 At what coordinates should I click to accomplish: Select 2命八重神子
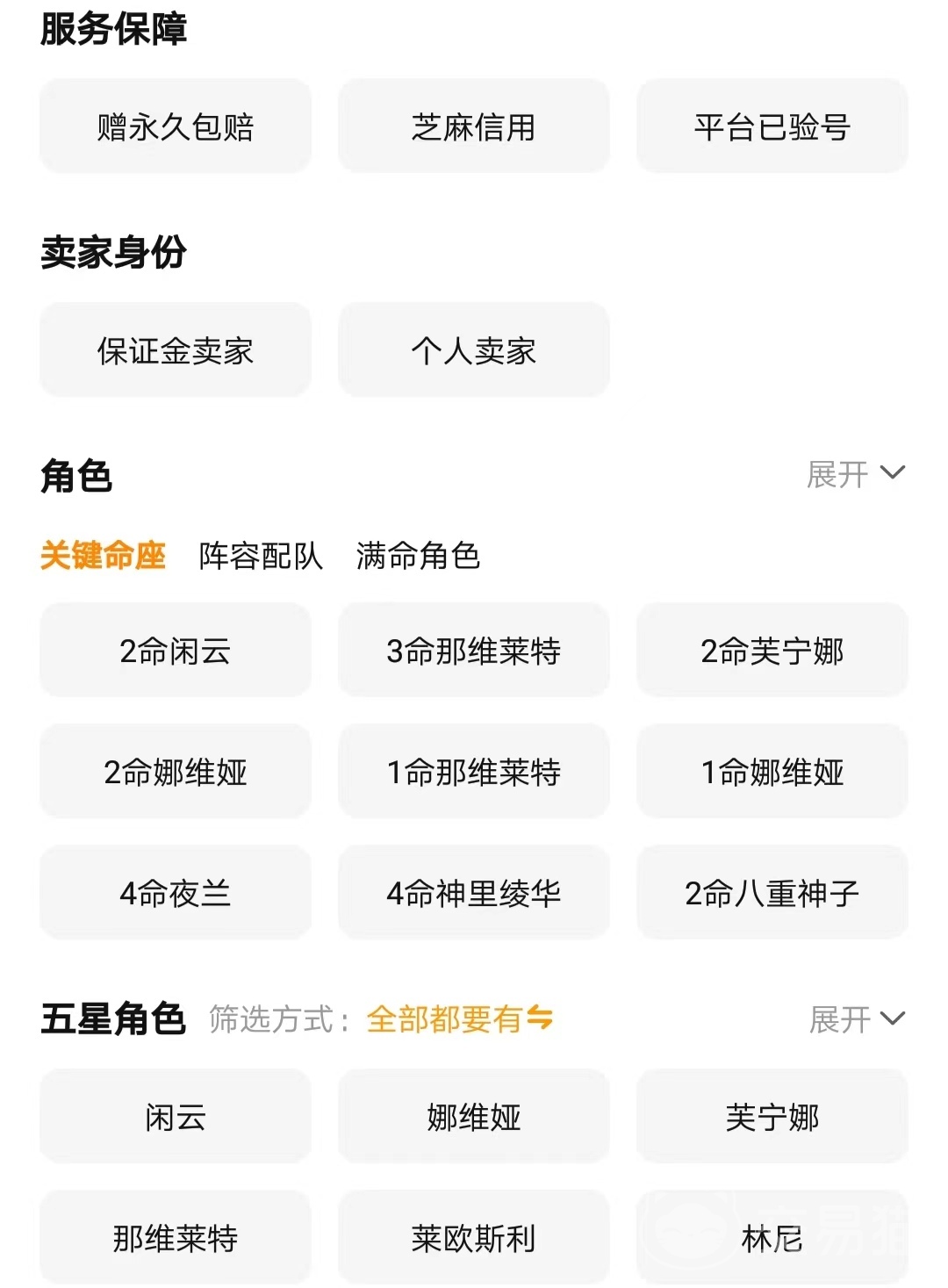pyautogui.click(x=772, y=893)
